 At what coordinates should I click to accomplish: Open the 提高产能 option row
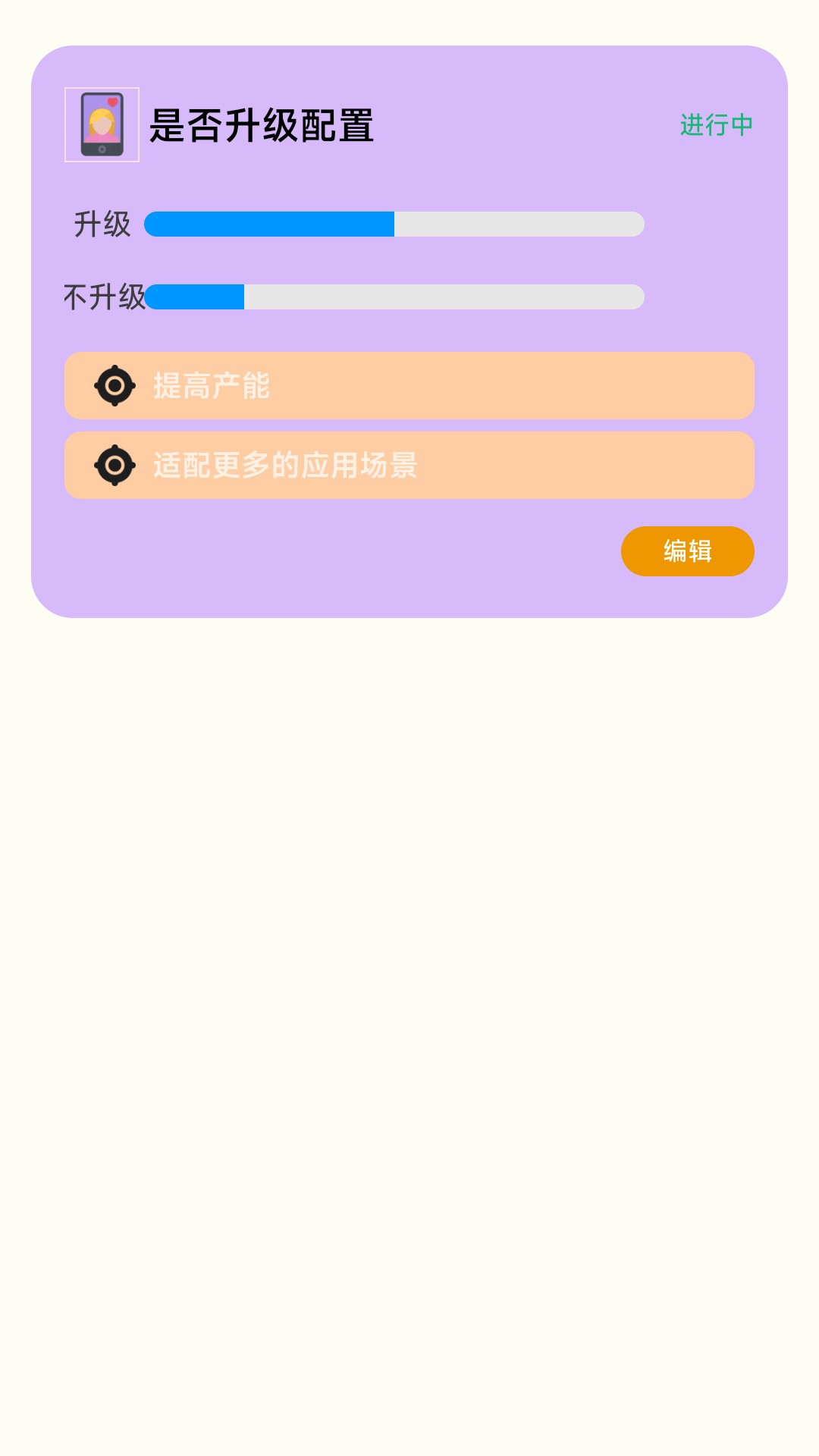coord(409,387)
